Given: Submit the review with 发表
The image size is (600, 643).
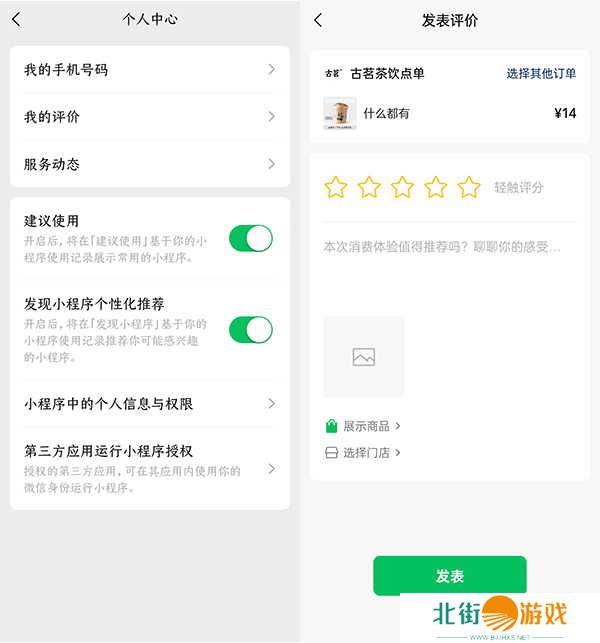Looking at the screenshot, I should pos(449,576).
